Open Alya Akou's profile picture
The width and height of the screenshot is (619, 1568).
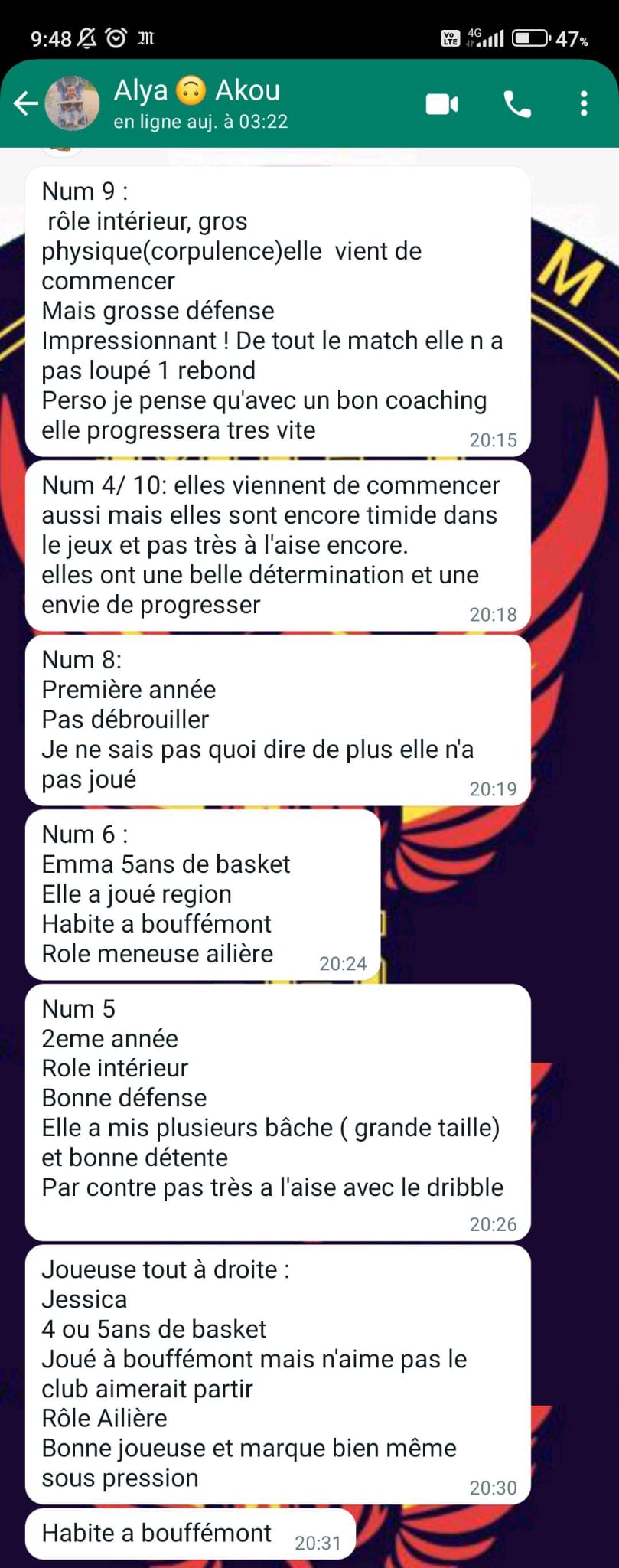73,103
